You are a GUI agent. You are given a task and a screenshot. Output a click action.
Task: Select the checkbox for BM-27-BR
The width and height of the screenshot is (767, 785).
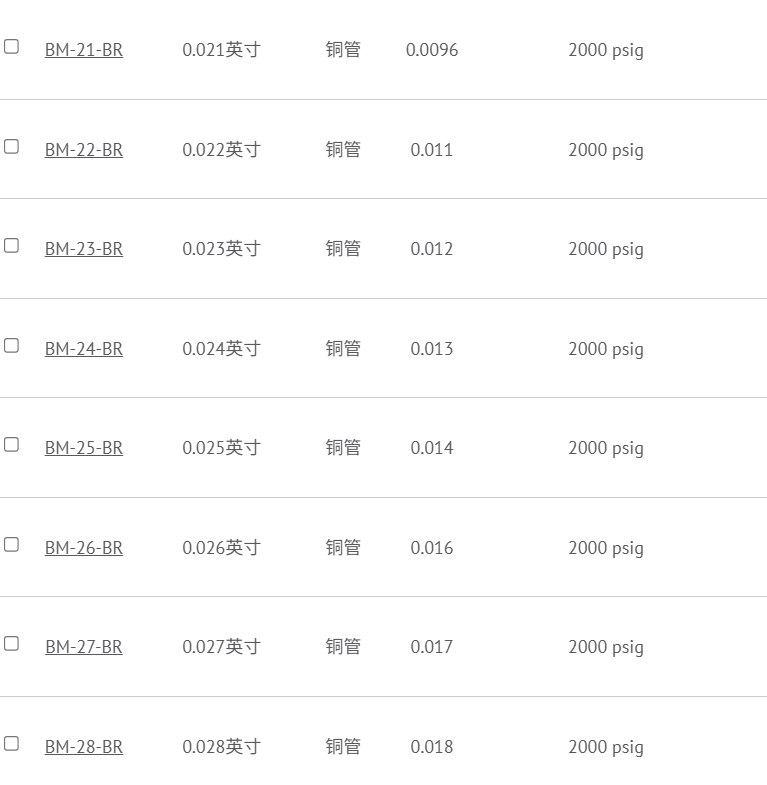point(11,643)
